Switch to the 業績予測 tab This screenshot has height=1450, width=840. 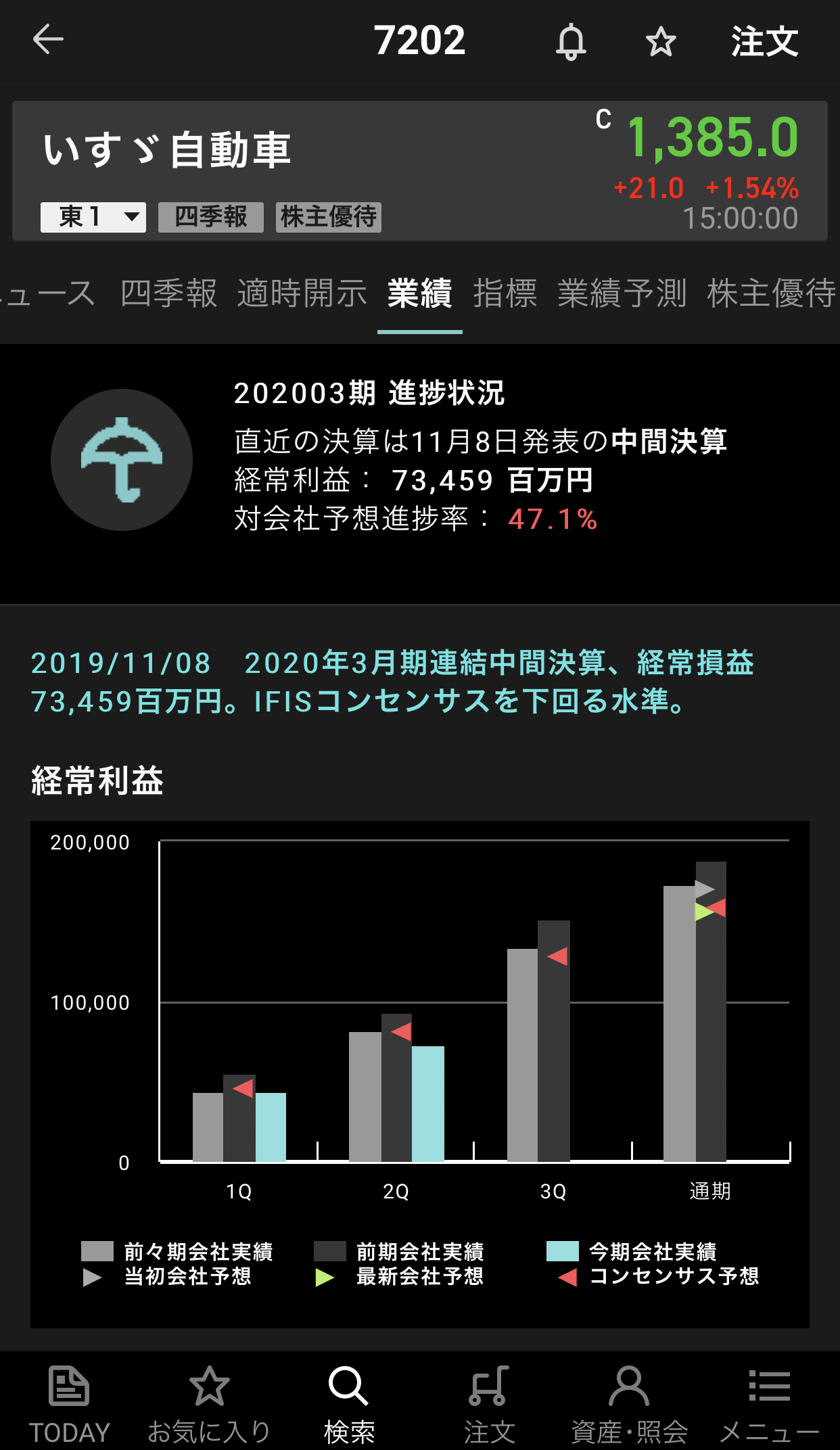[x=622, y=294]
